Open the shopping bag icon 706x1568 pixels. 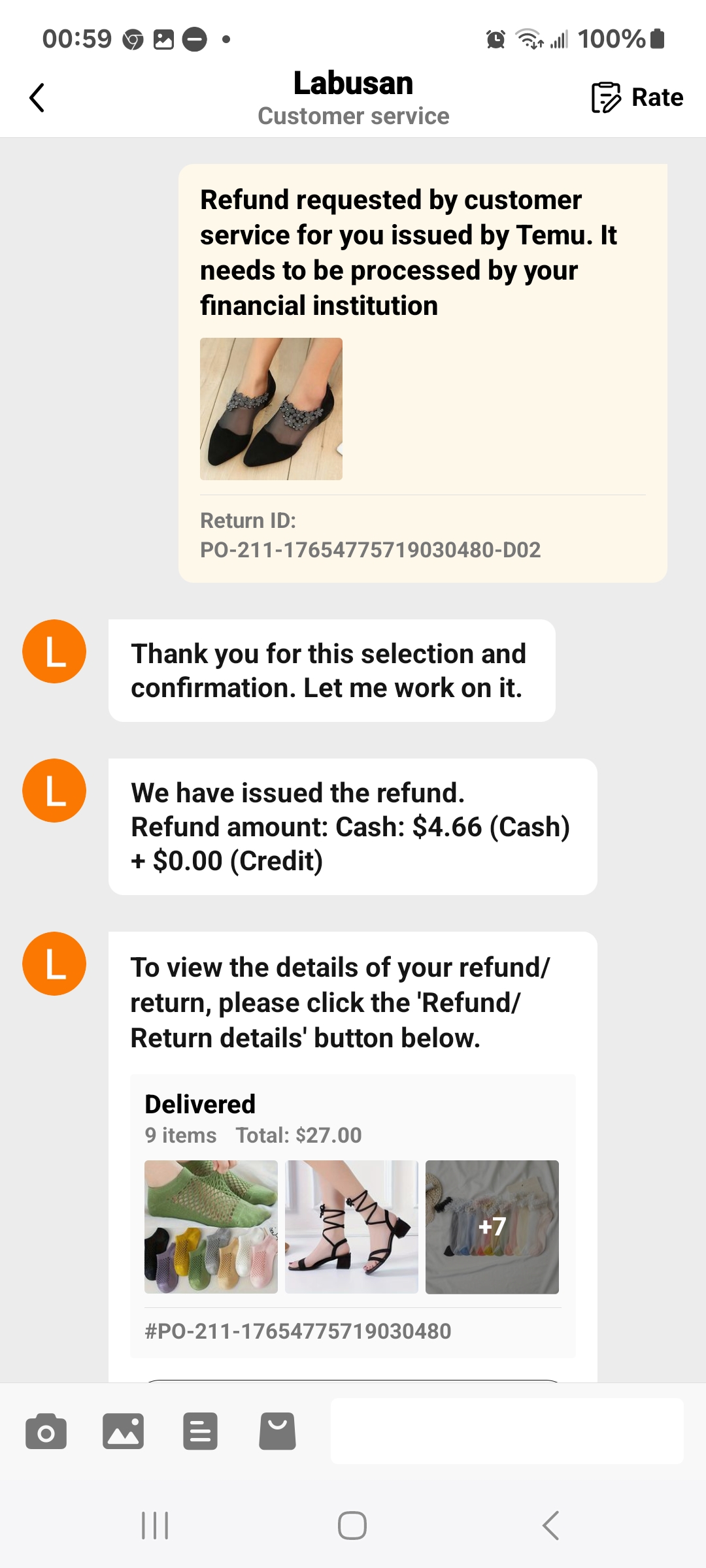[x=277, y=1431]
